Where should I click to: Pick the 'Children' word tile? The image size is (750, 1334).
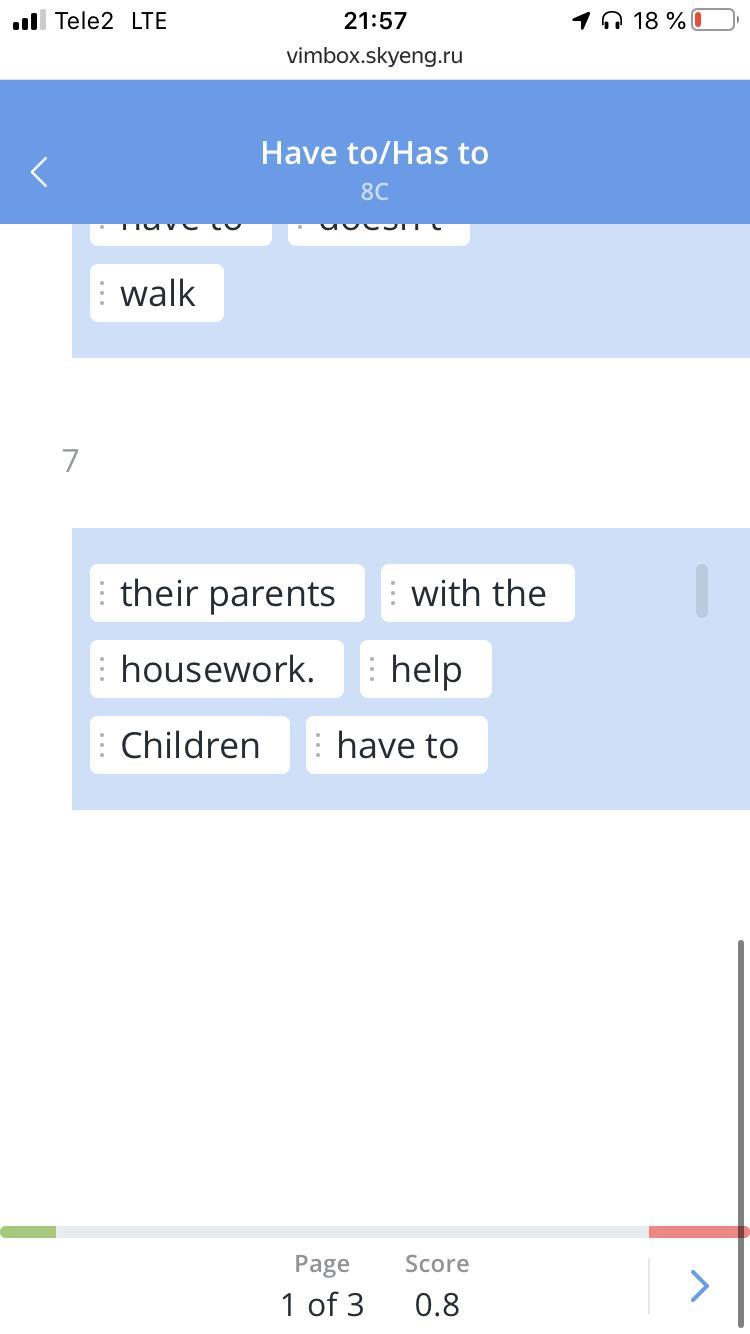tap(190, 745)
